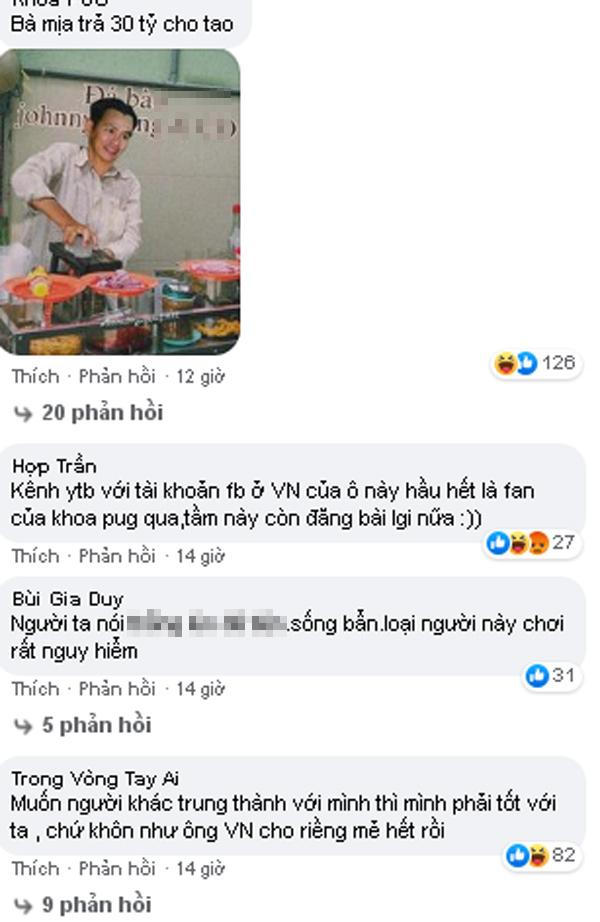Reply to the comment with the attached photo
600x922 pixels.
pyautogui.click(x=117, y=377)
